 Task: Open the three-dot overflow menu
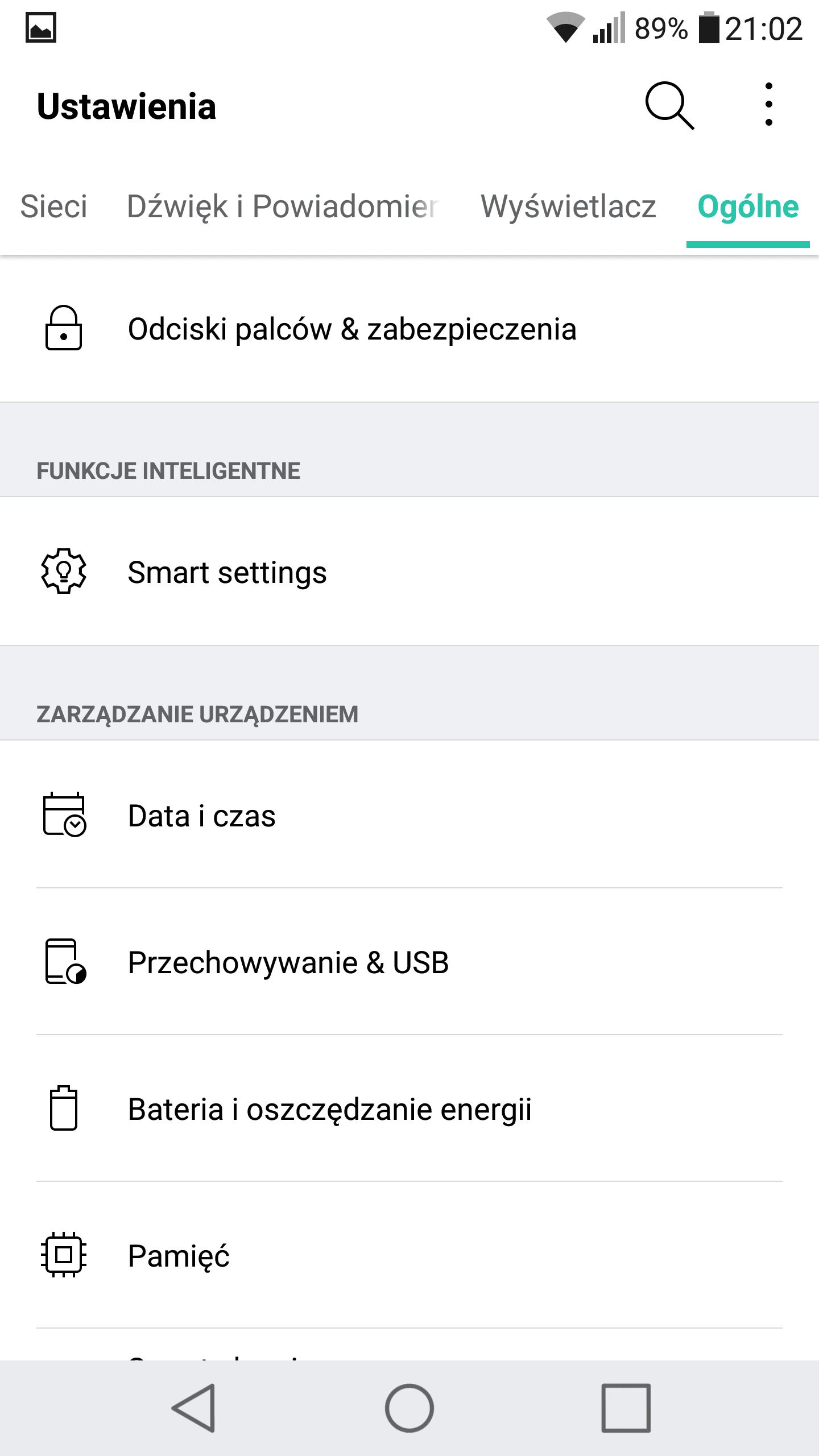pos(769,105)
